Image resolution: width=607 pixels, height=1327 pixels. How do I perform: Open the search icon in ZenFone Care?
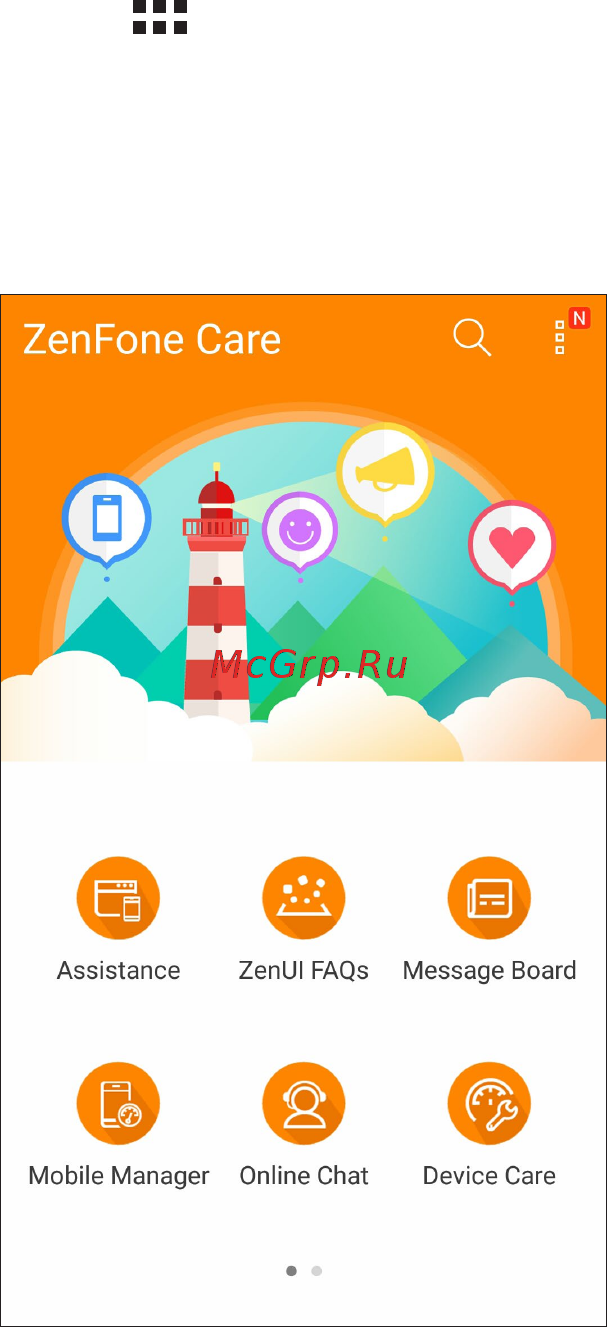pyautogui.click(x=472, y=338)
